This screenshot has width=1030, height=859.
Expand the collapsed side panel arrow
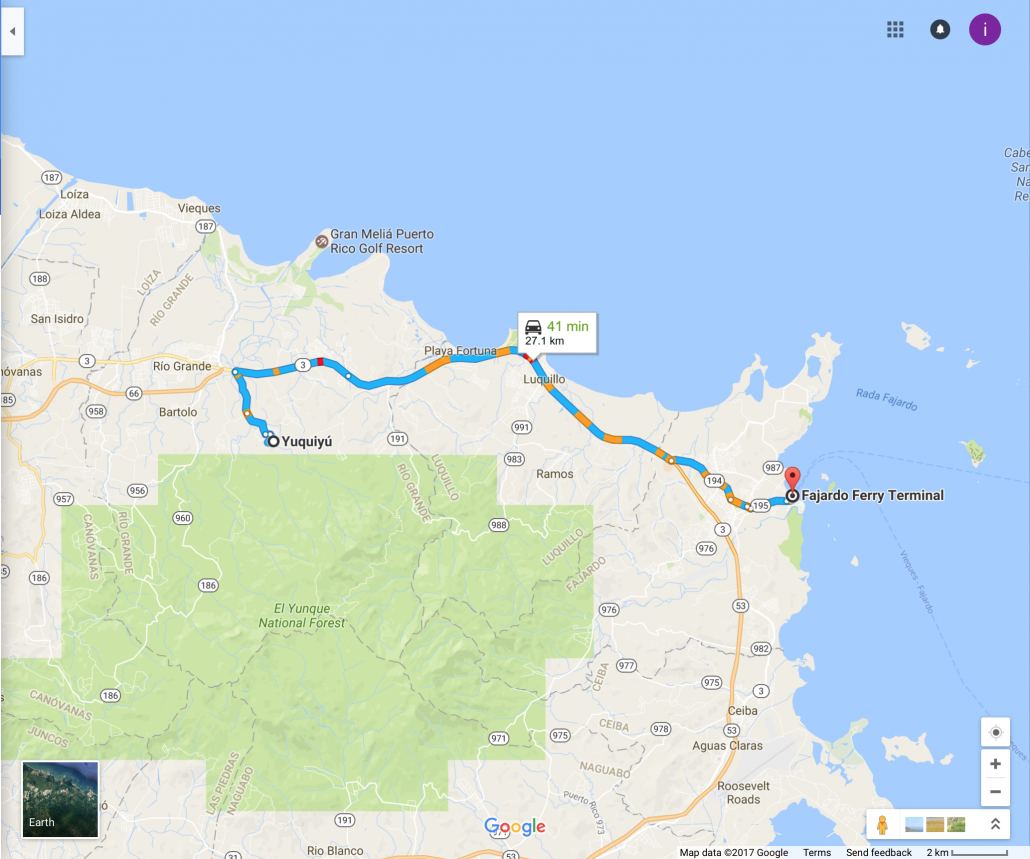(12, 31)
